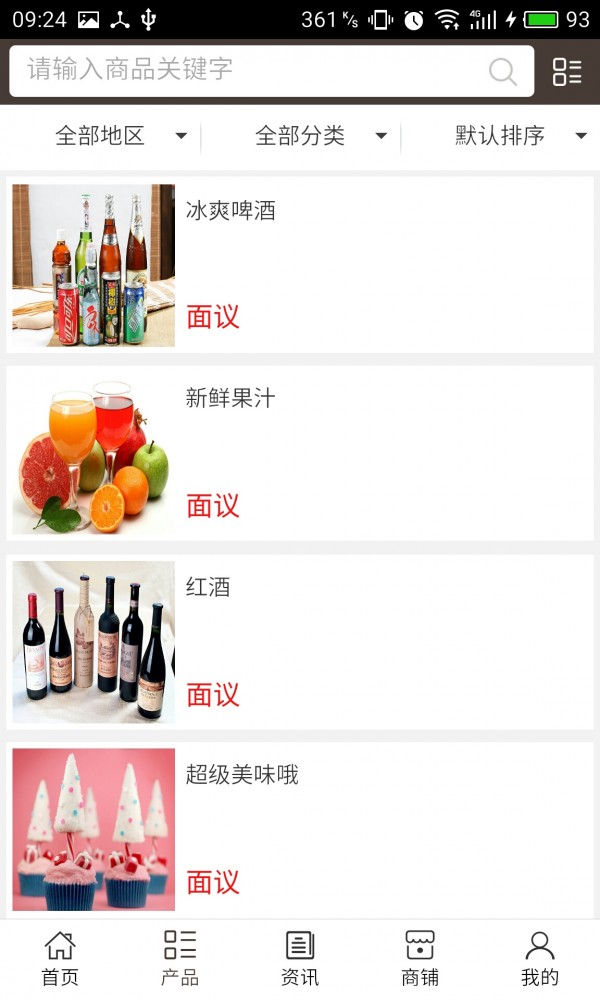Open the 默认排序 sorting dropdown
The width and height of the screenshot is (600, 1000).
(520, 136)
